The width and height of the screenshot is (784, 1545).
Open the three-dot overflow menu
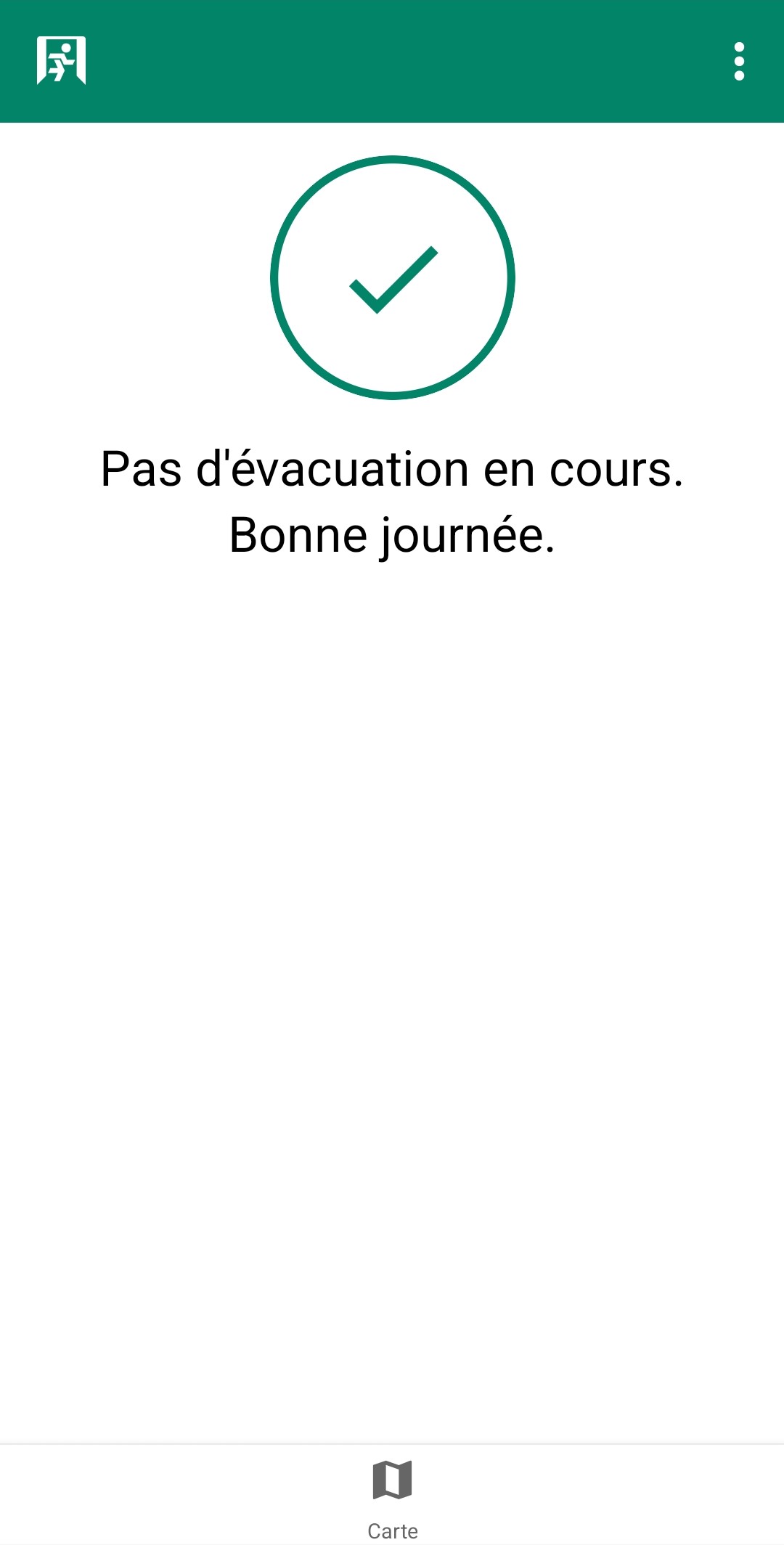tap(739, 62)
